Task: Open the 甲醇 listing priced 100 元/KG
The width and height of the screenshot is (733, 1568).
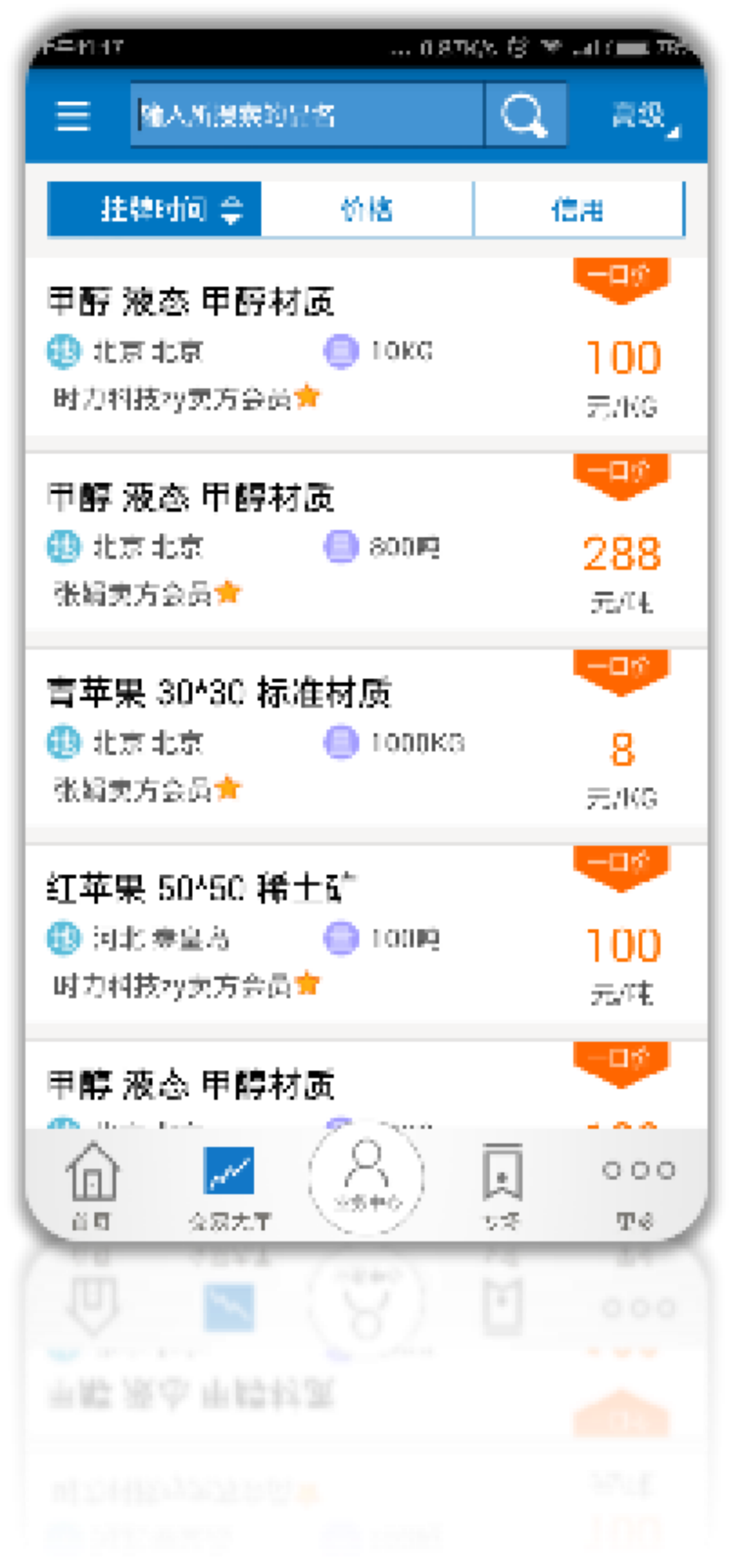Action: coord(366,347)
